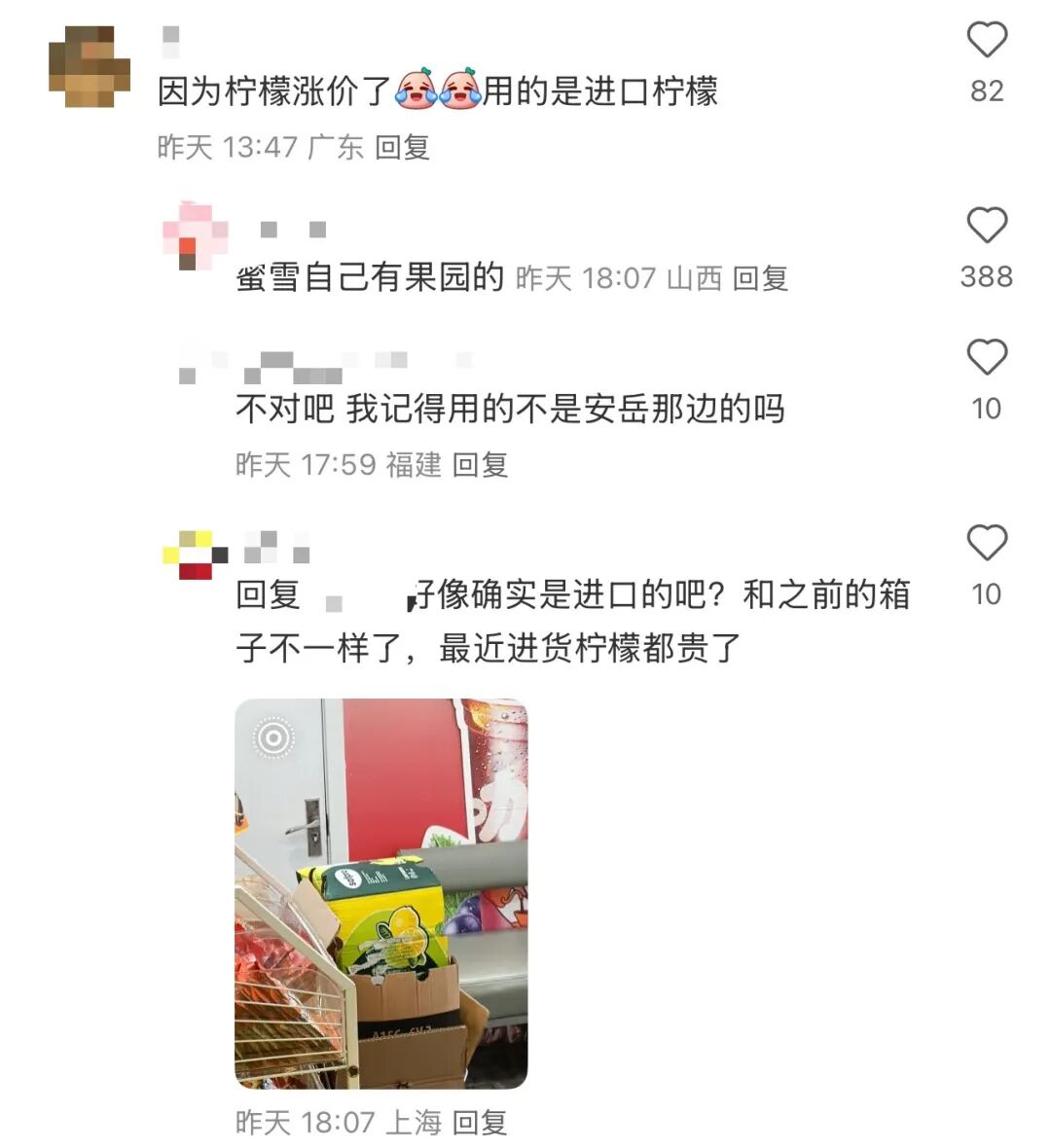Like the reply about 进货柠檬都贵了
The height and width of the screenshot is (1148, 1051).
pos(986,543)
